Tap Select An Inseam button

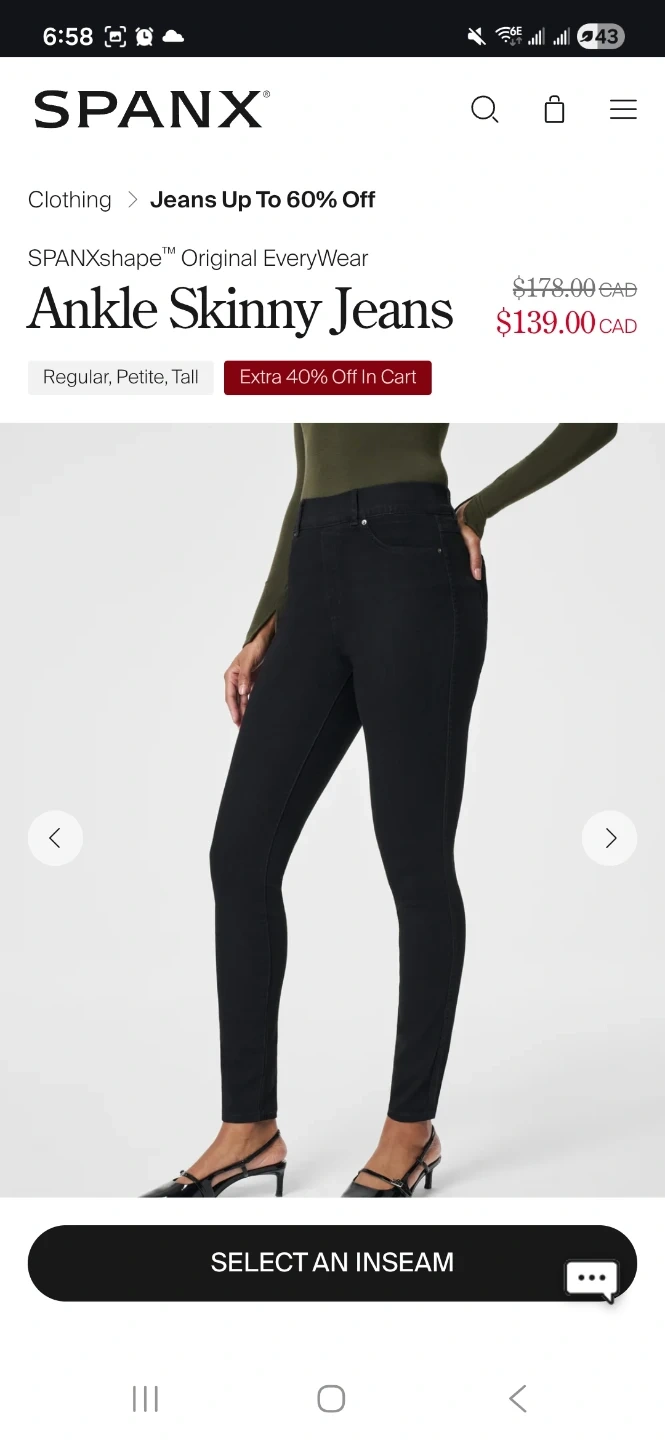[300, 1262]
